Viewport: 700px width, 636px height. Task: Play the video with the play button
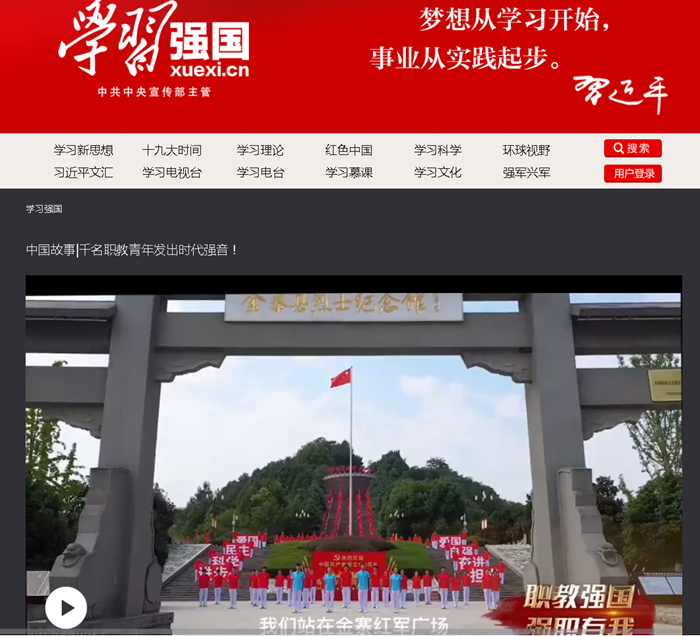[x=66, y=607]
